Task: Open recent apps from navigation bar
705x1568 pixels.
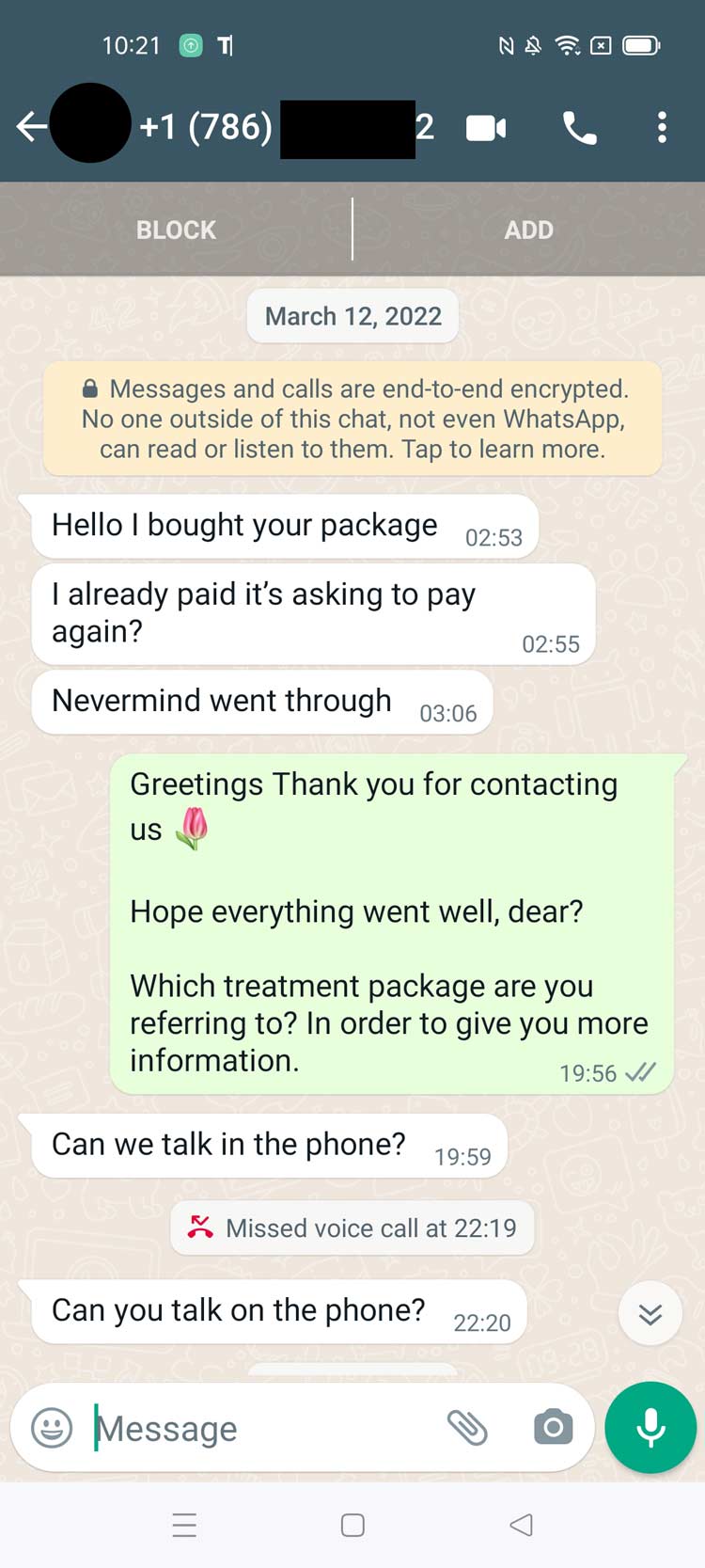Action: [185, 1525]
